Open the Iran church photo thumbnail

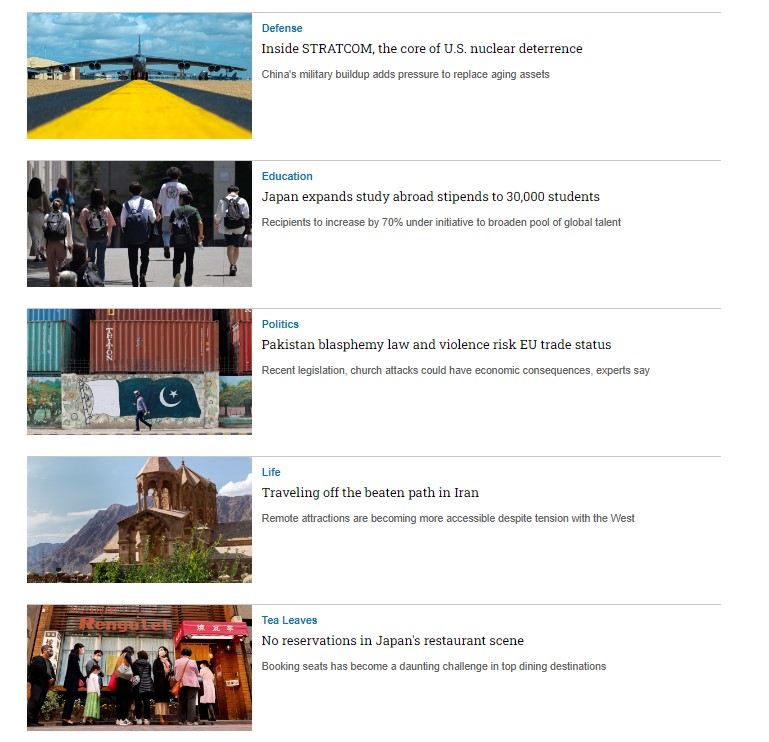[x=139, y=520]
